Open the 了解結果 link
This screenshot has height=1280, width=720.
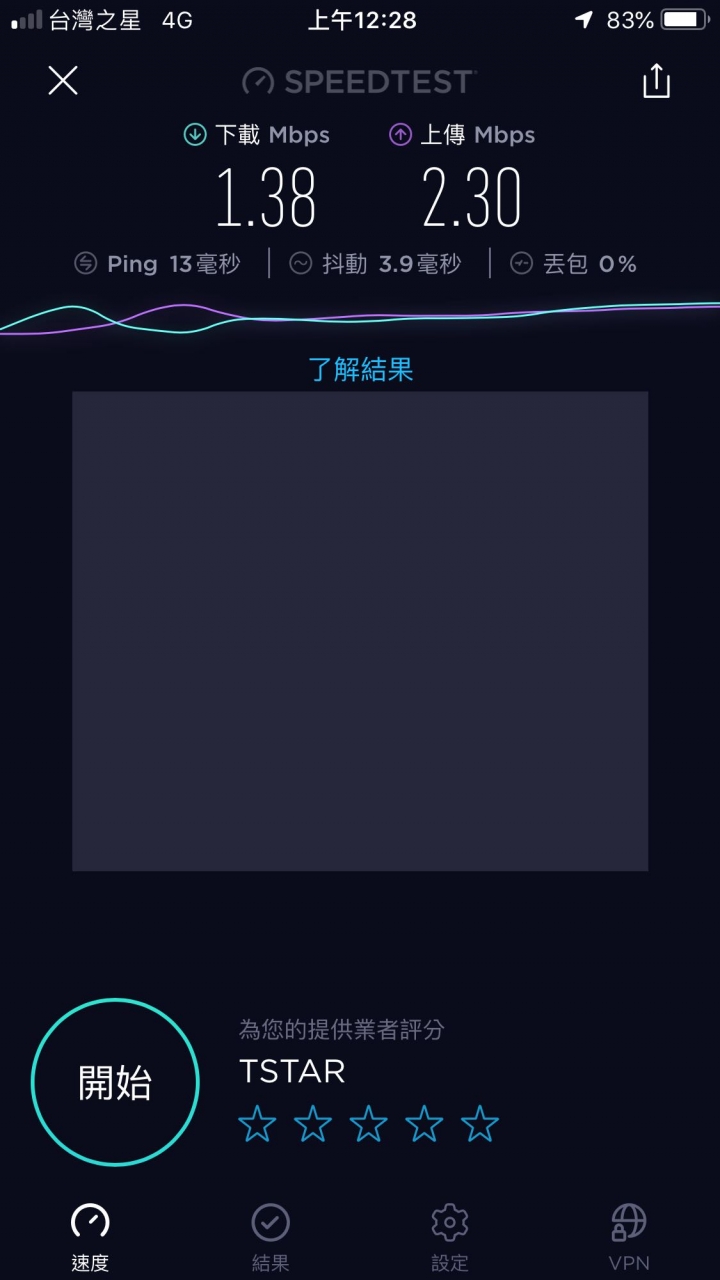360,369
